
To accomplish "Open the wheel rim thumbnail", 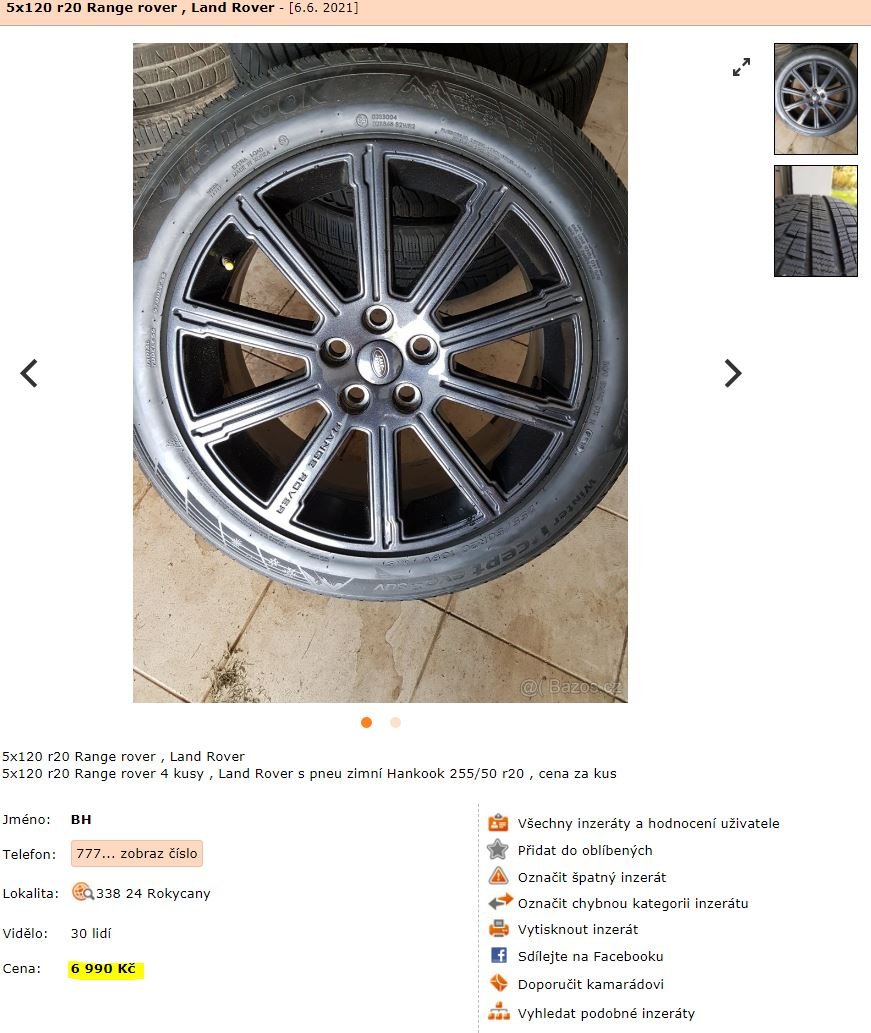I will [815, 98].
